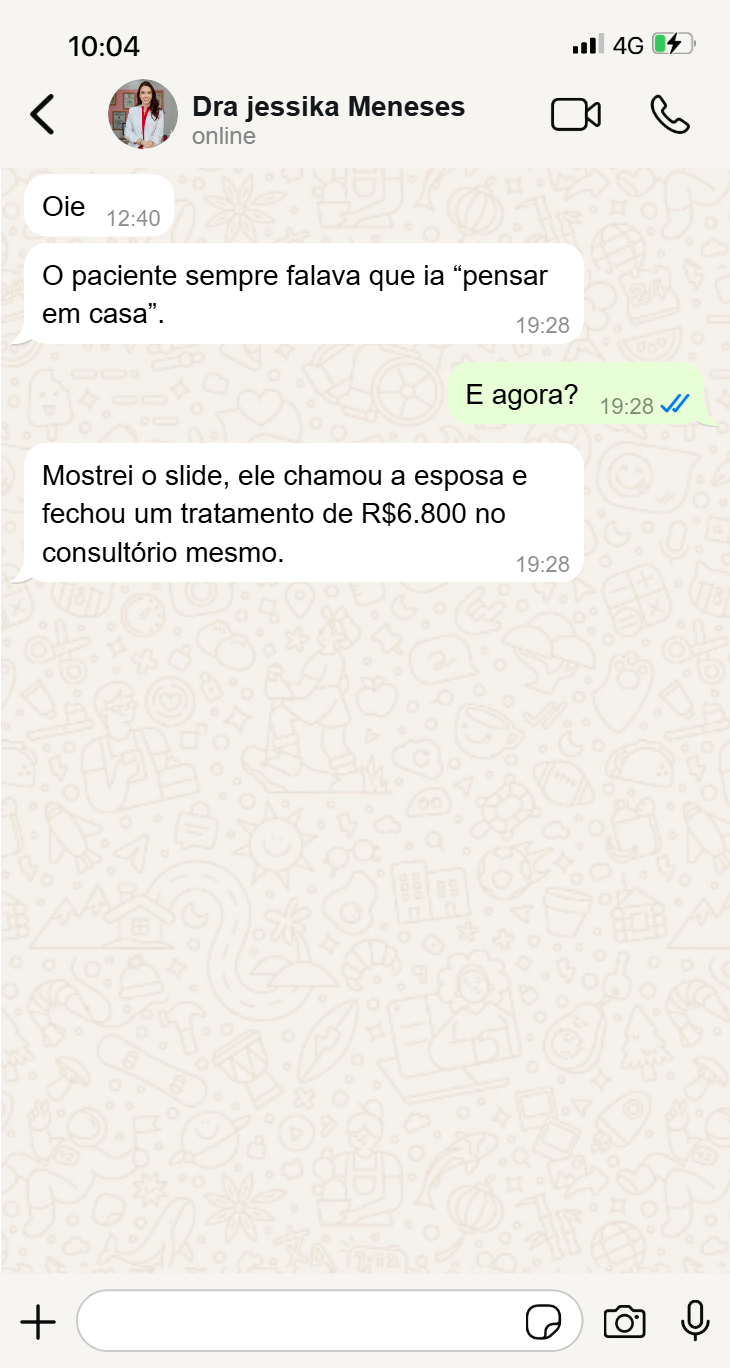The image size is (730, 1368).
Task: Tap the microphone to record audio
Action: tap(695, 1321)
